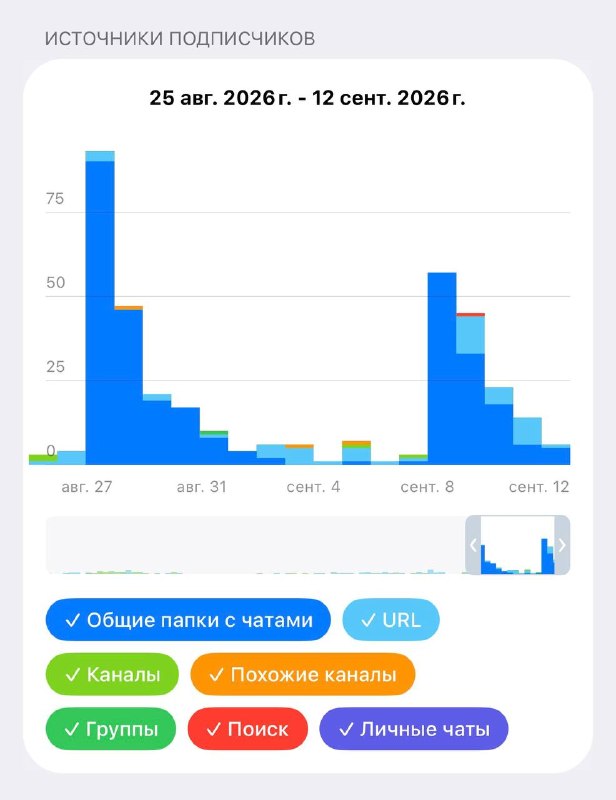Toggle the Личные чаты chip

click(x=414, y=729)
